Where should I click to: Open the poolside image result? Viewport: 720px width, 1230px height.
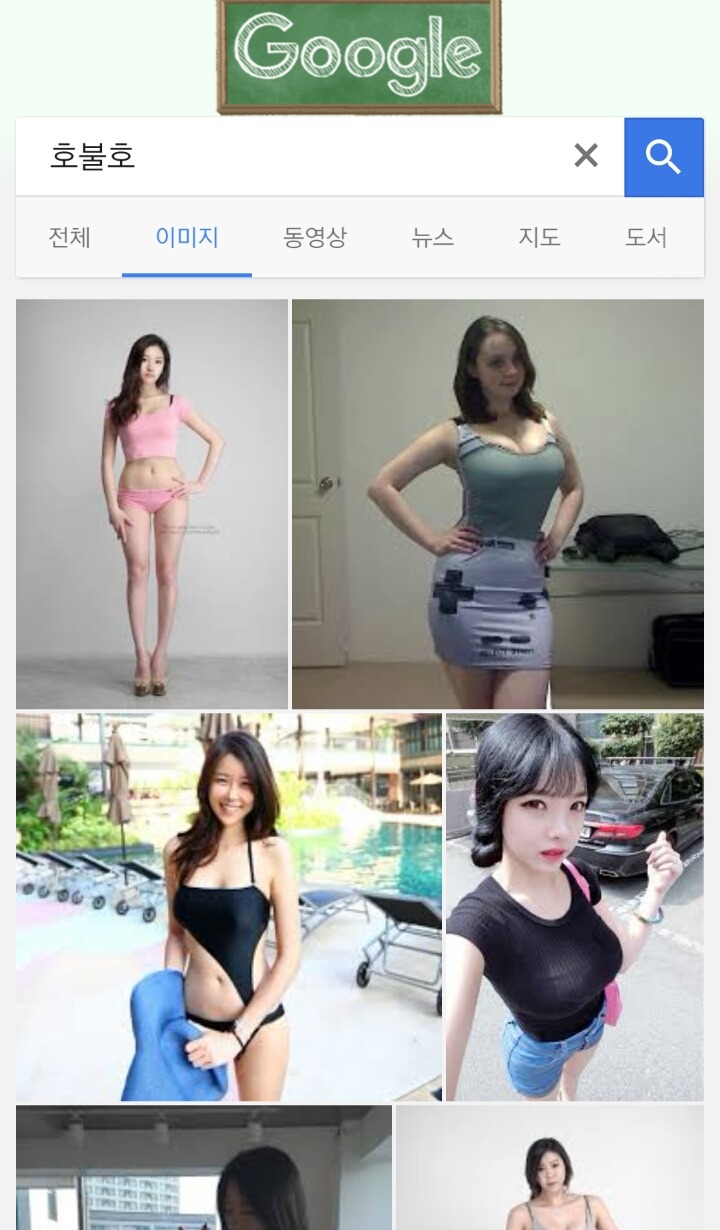(228, 906)
